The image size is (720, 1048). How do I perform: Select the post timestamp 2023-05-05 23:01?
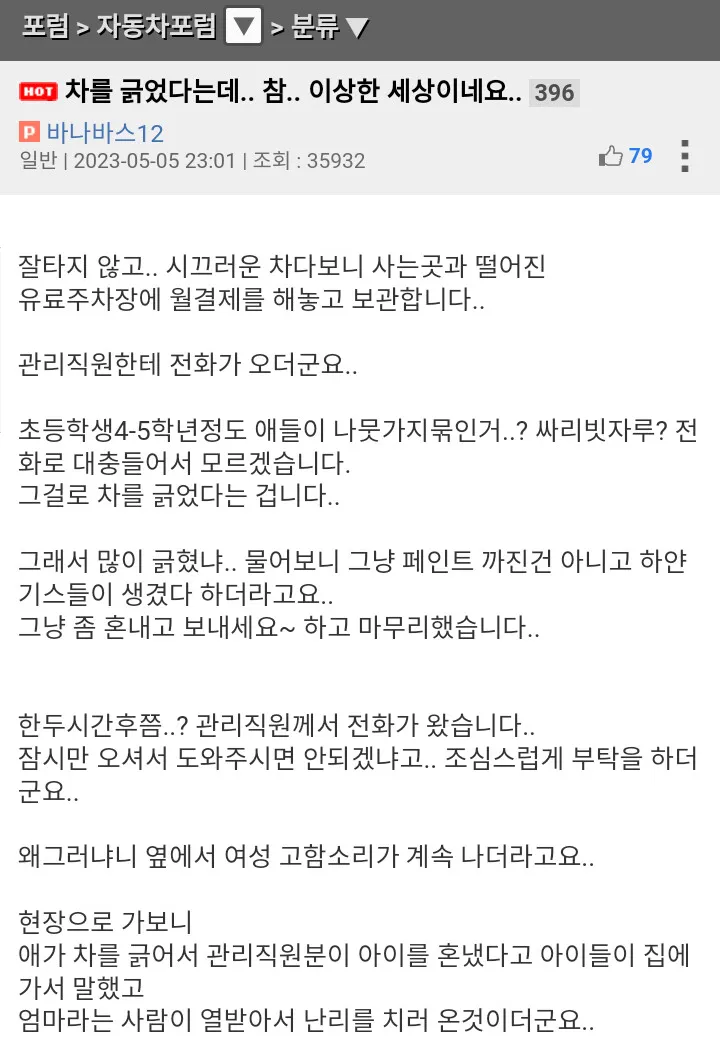pyautogui.click(x=155, y=161)
